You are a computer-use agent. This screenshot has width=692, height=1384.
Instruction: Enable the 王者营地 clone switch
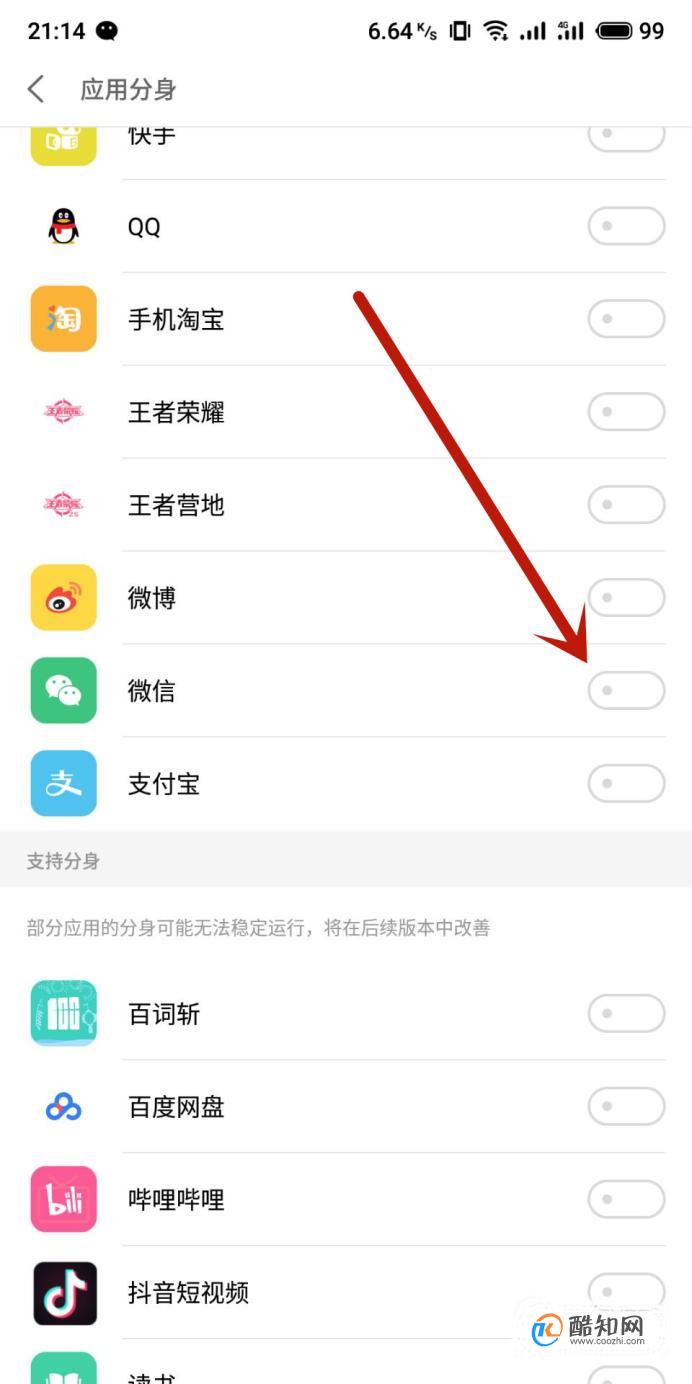626,505
